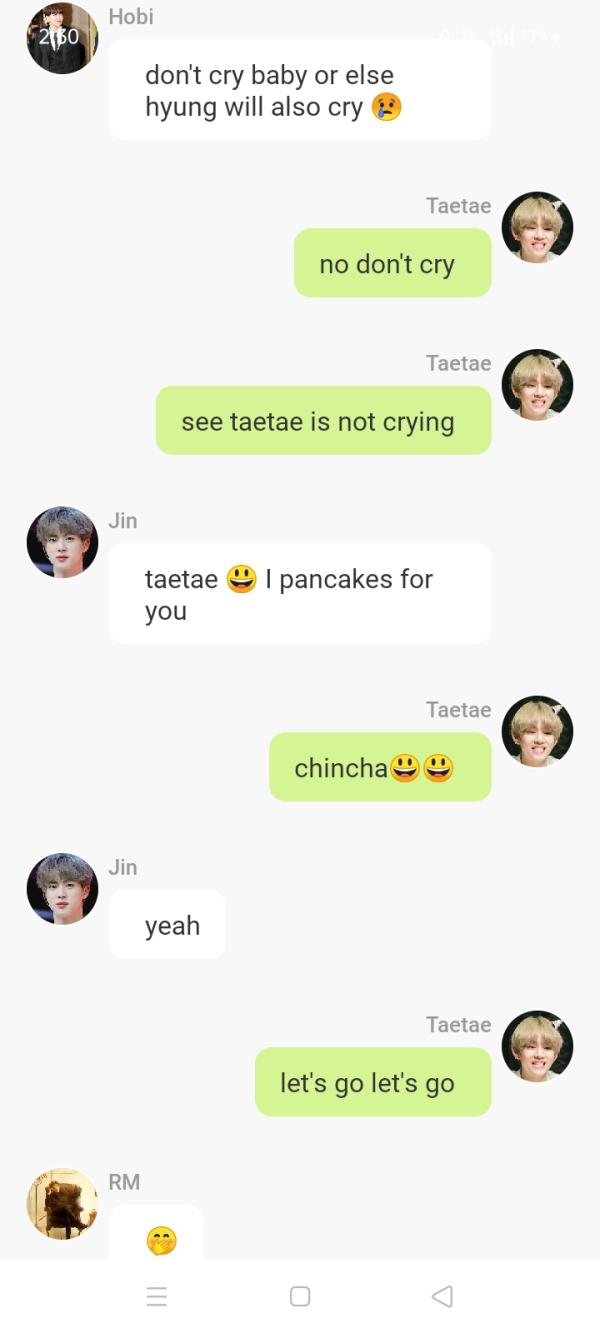
Task: Go back using the system back button
Action: tap(442, 1296)
